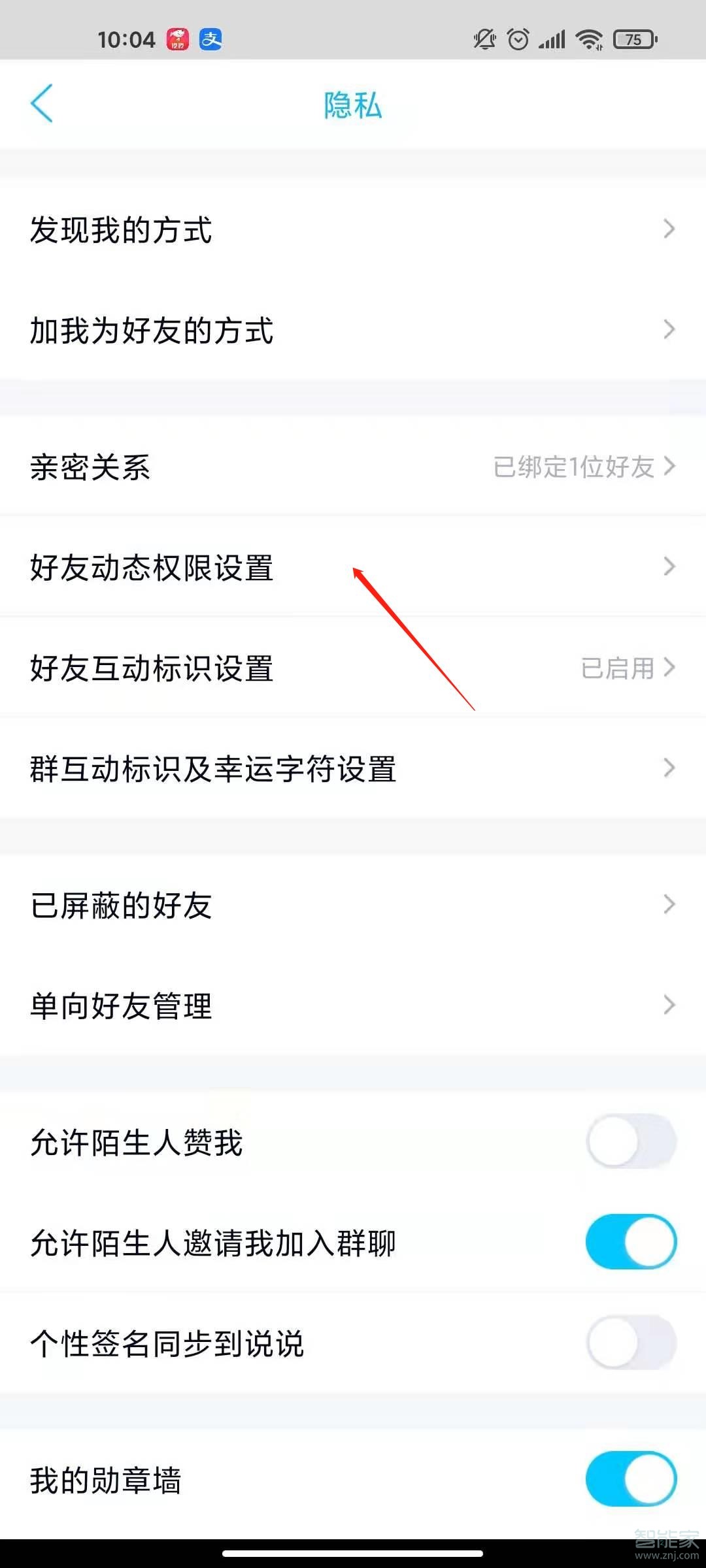The image size is (706, 1568).
Task: Click the mute/silent mode status icon
Action: point(483,39)
